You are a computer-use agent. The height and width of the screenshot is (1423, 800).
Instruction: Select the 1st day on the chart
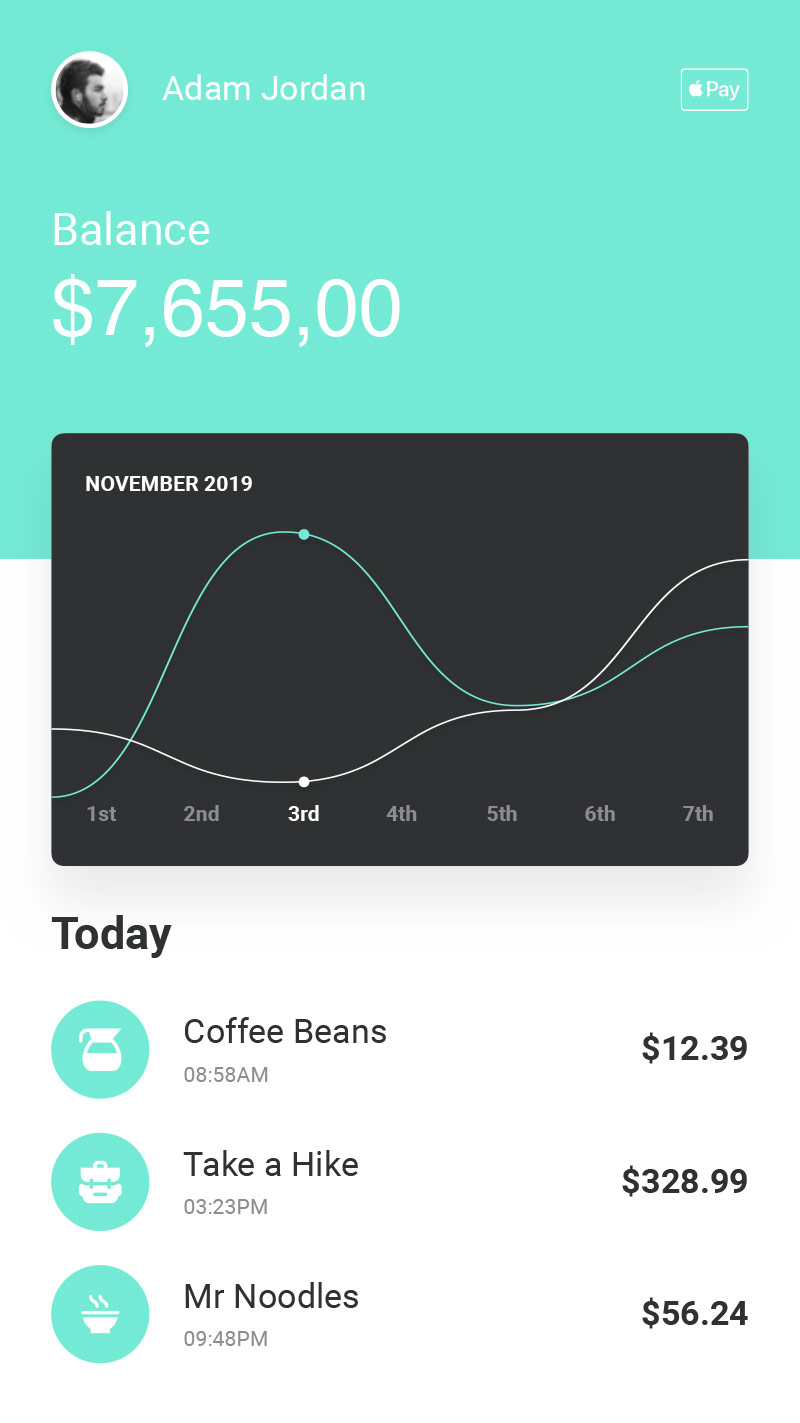coord(101,814)
